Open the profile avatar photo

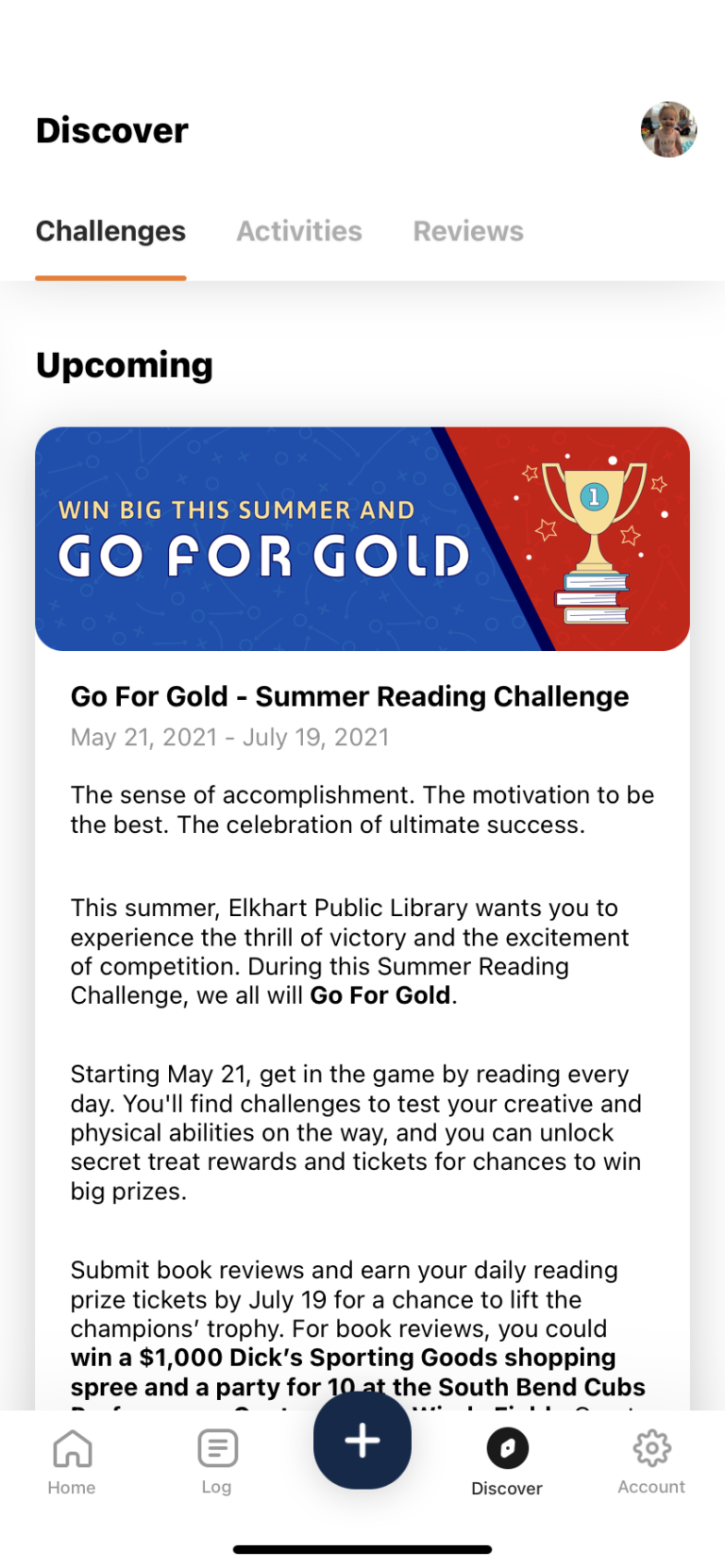pyautogui.click(x=668, y=129)
